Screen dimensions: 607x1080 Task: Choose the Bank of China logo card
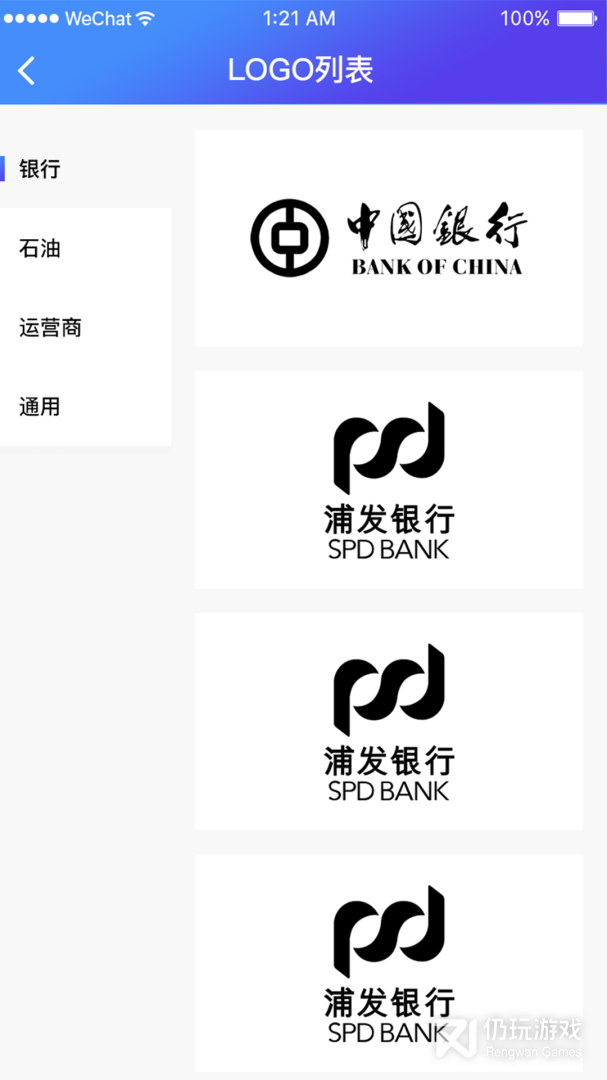388,238
